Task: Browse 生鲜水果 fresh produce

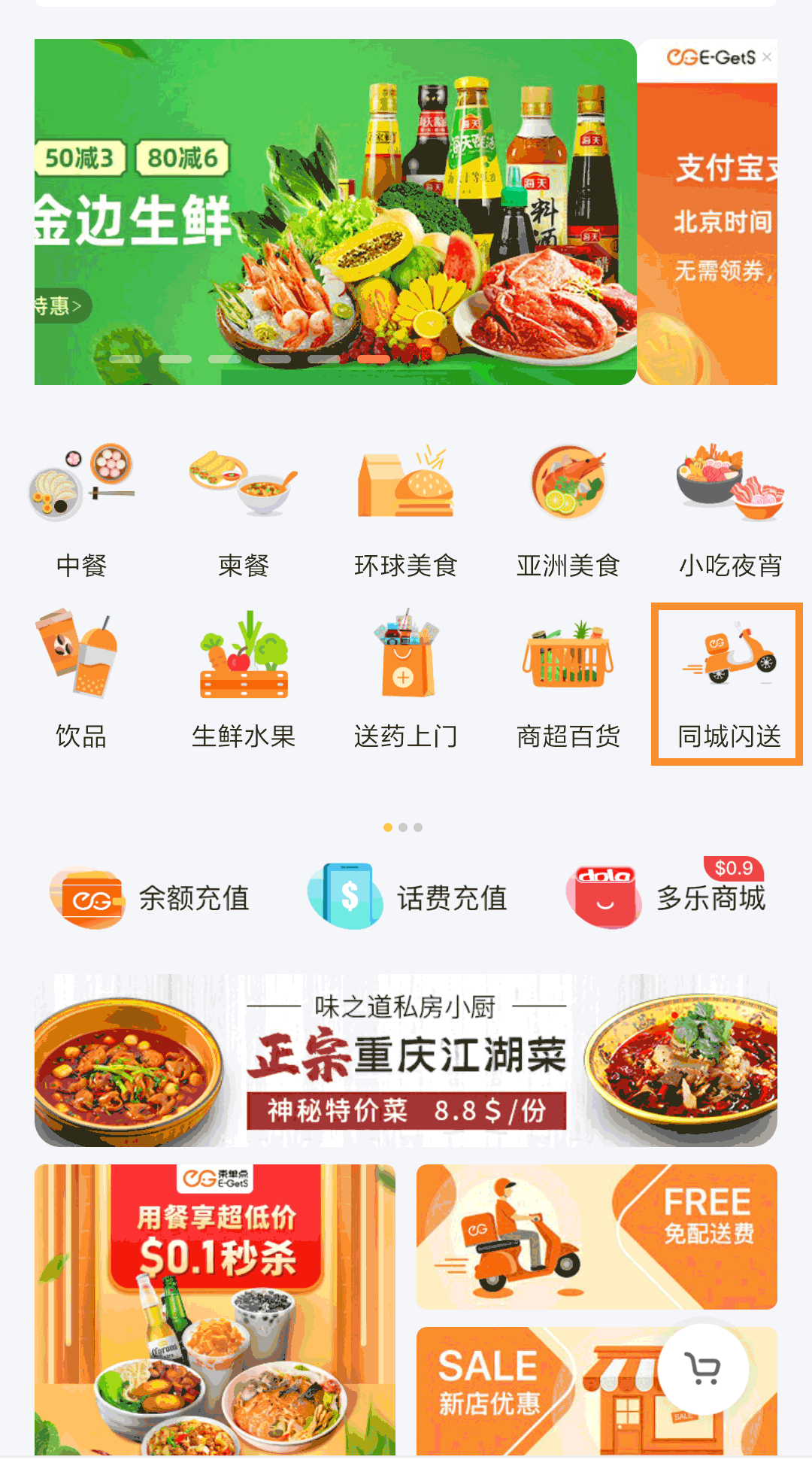Action: (244, 682)
